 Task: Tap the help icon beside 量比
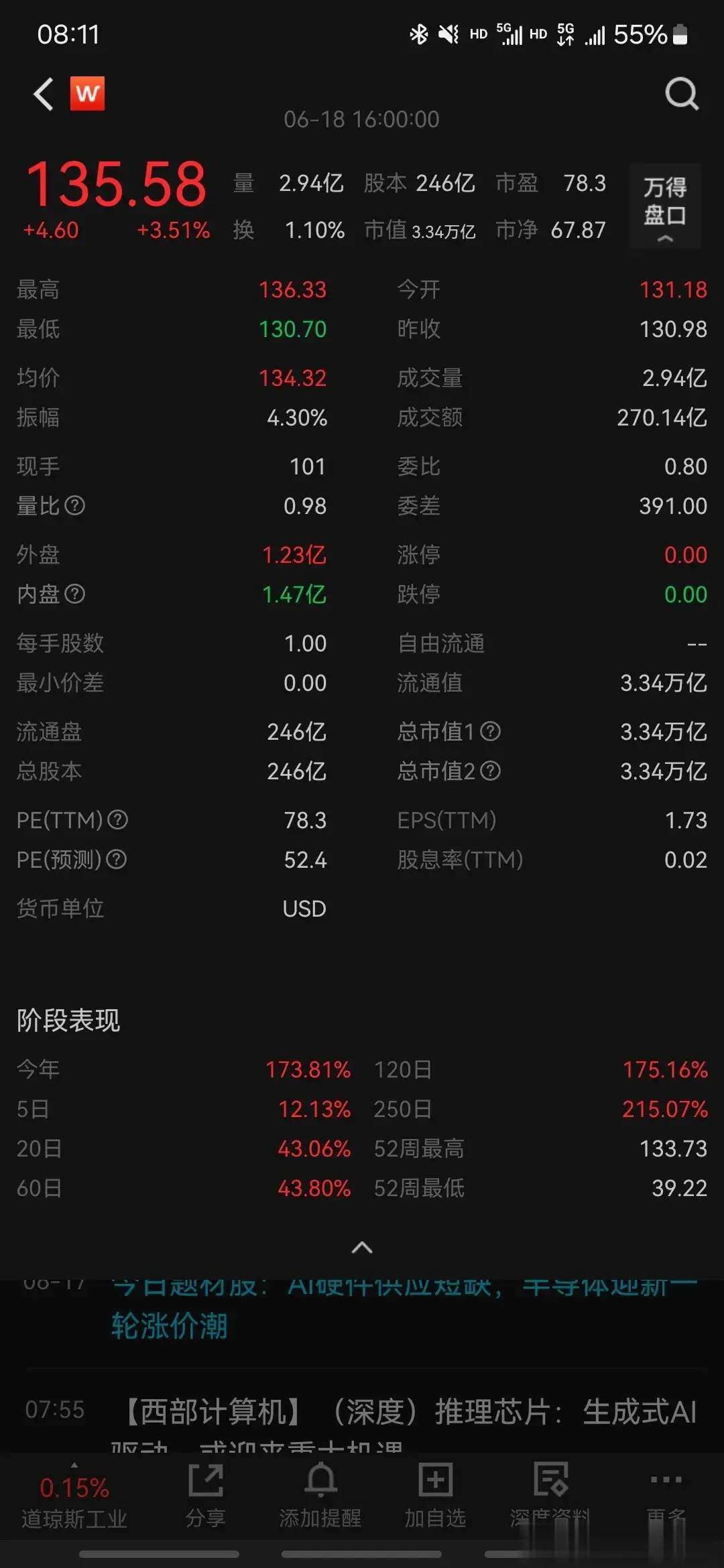[x=75, y=506]
